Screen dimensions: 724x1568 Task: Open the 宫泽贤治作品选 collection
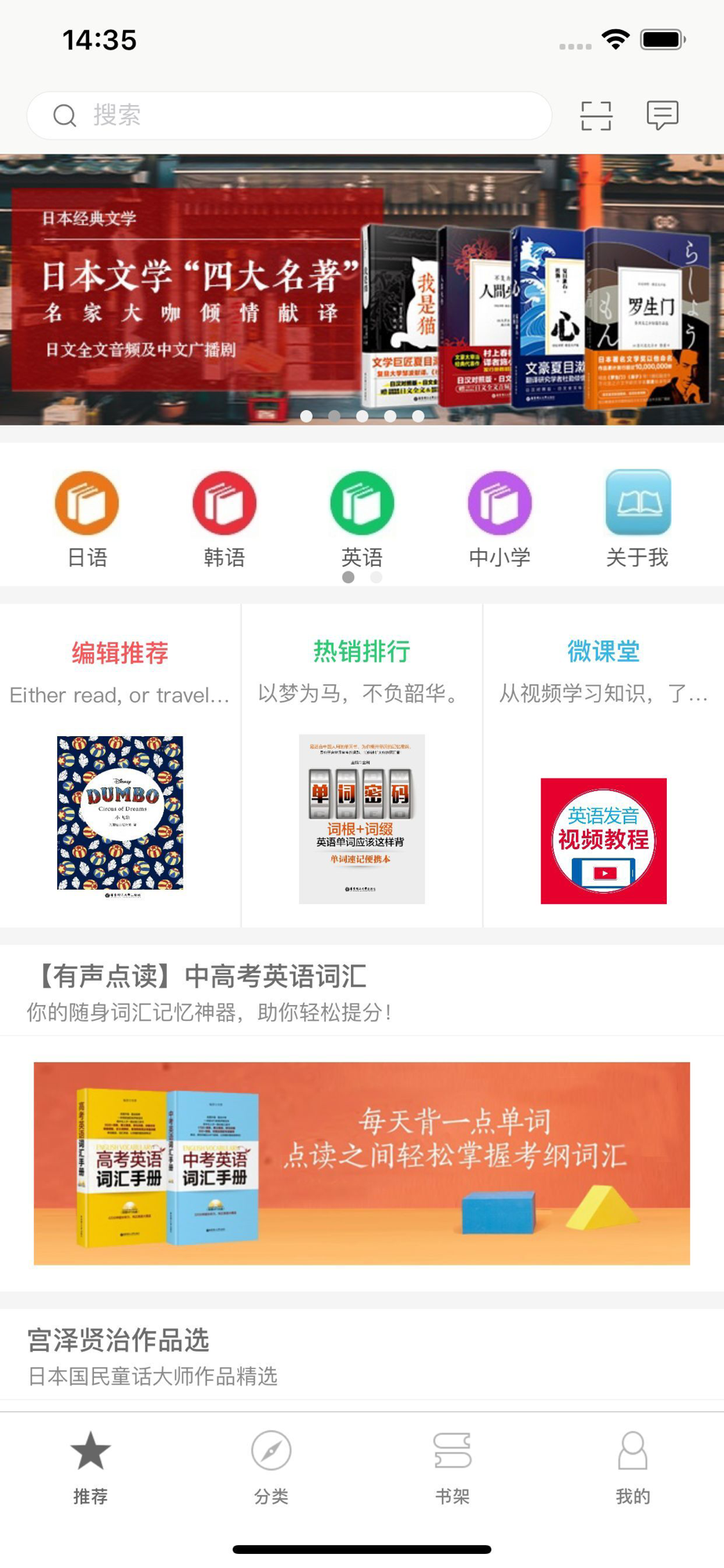[119, 1341]
